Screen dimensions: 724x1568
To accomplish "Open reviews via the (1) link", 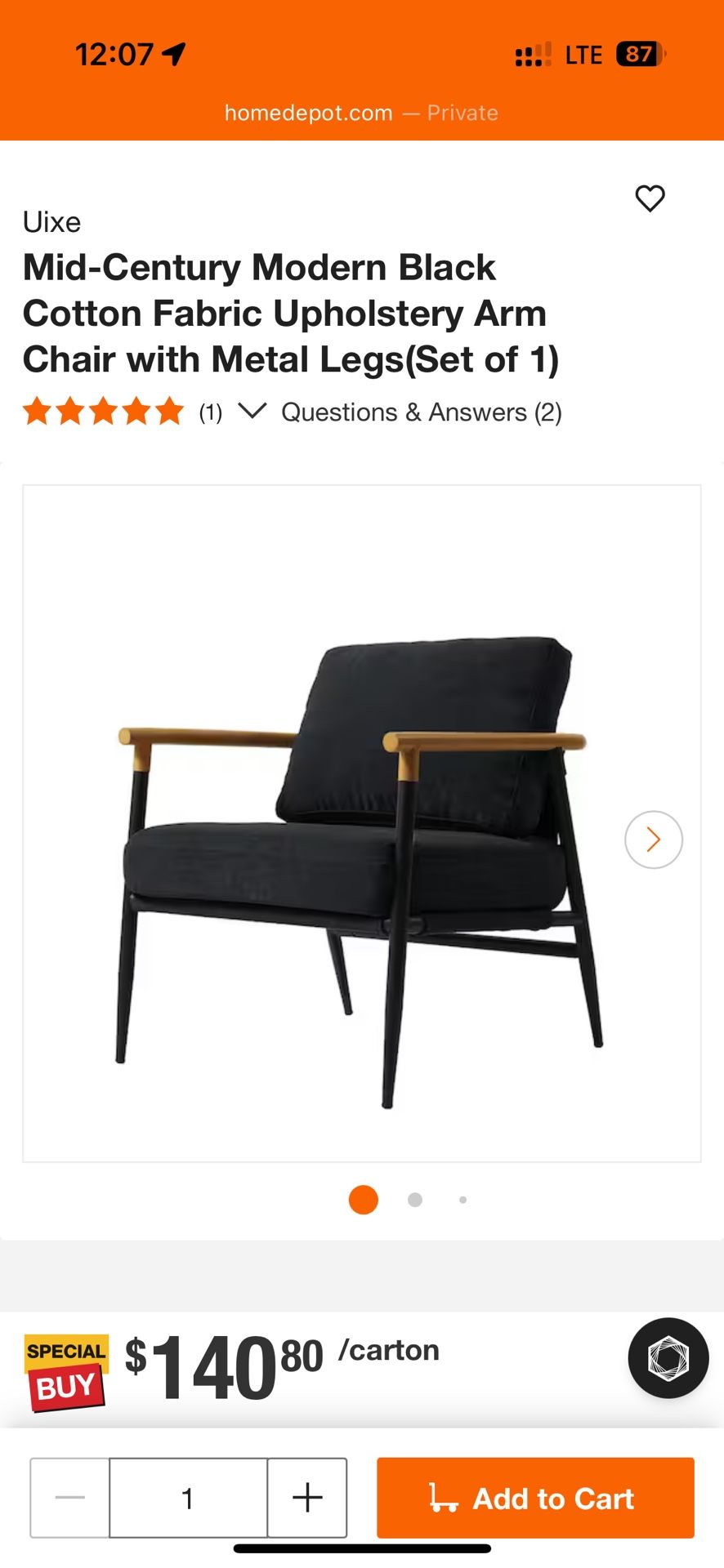I will (x=209, y=412).
